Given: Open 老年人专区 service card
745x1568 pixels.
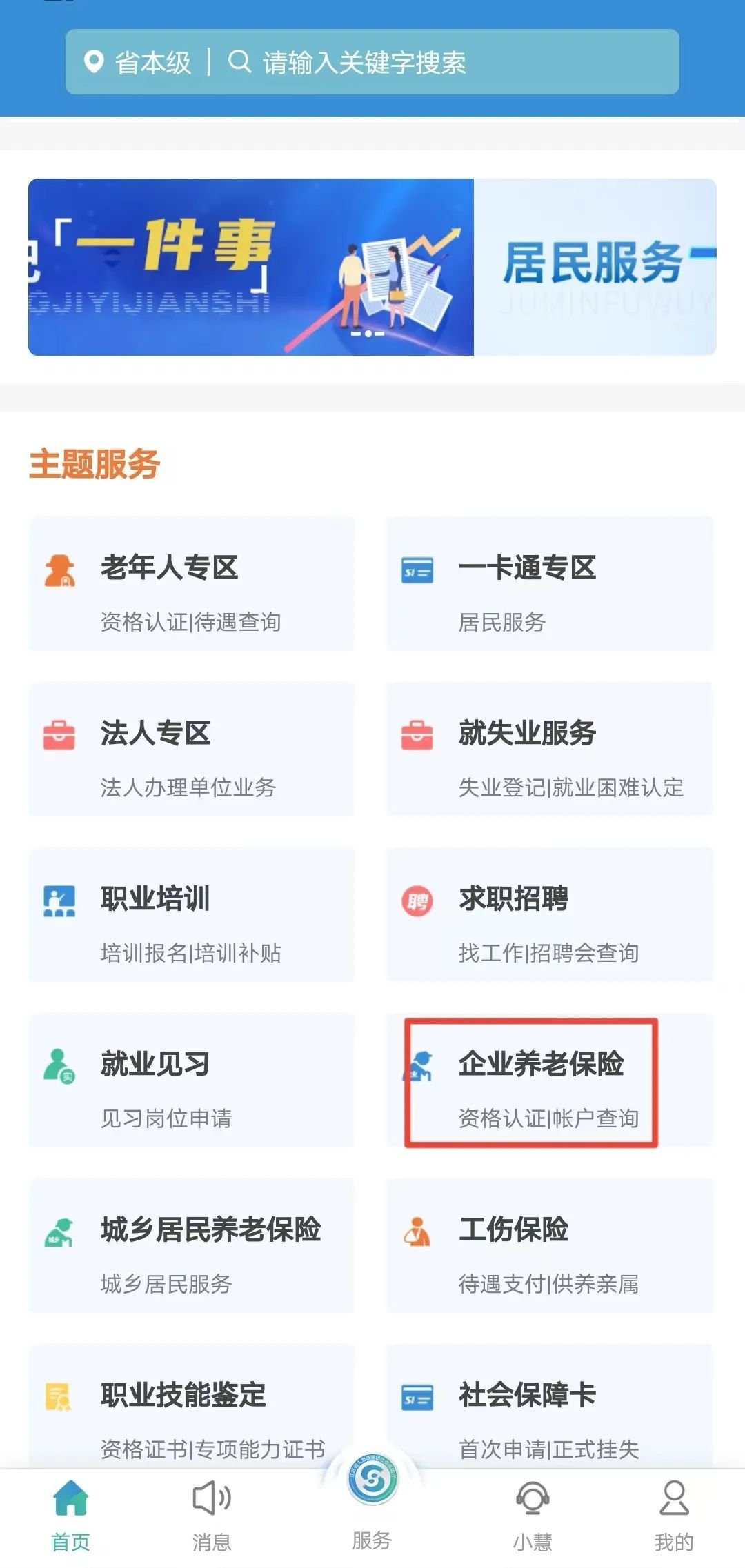Looking at the screenshot, I should (x=191, y=584).
